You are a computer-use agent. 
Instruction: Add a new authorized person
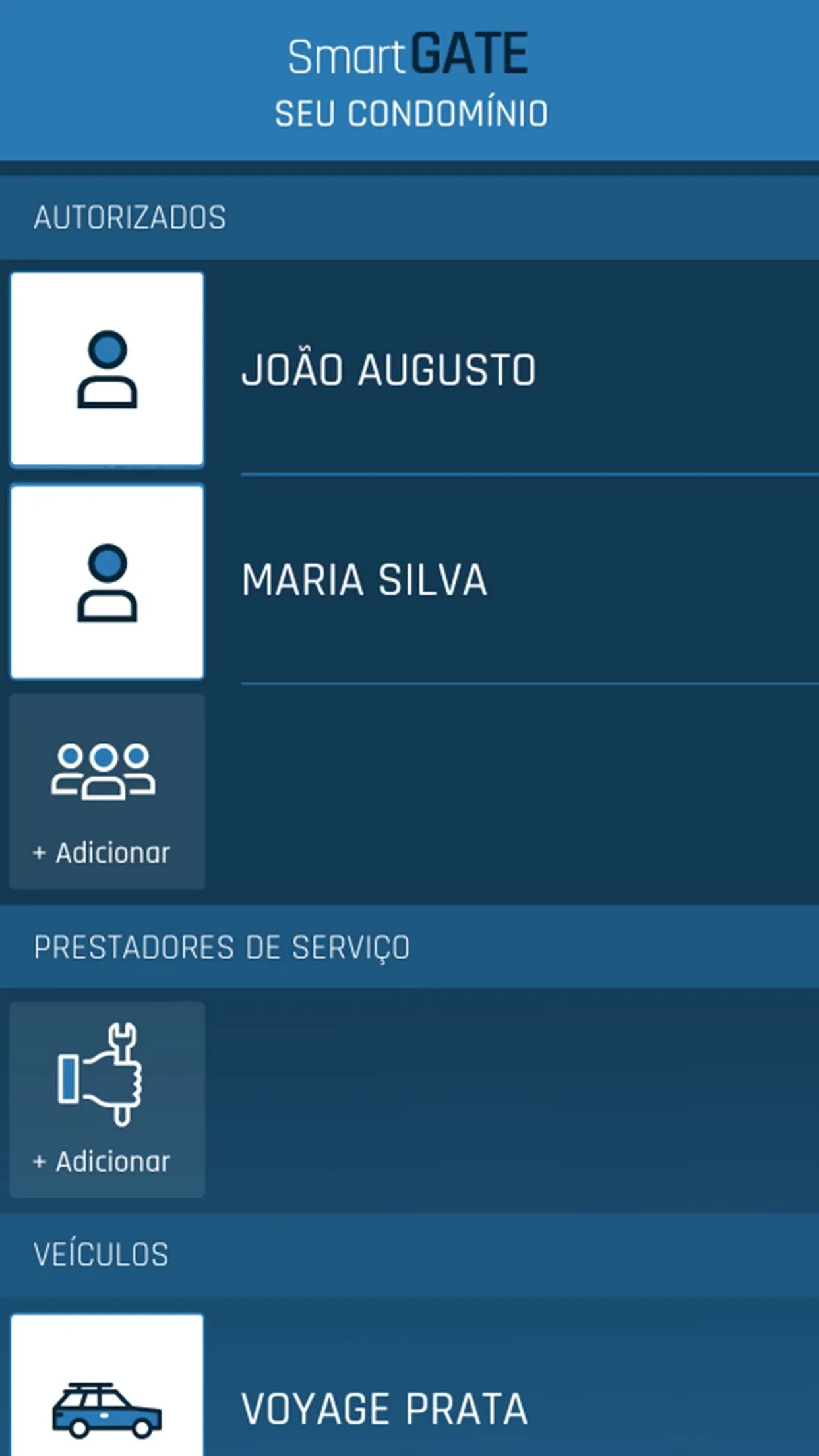point(107,791)
